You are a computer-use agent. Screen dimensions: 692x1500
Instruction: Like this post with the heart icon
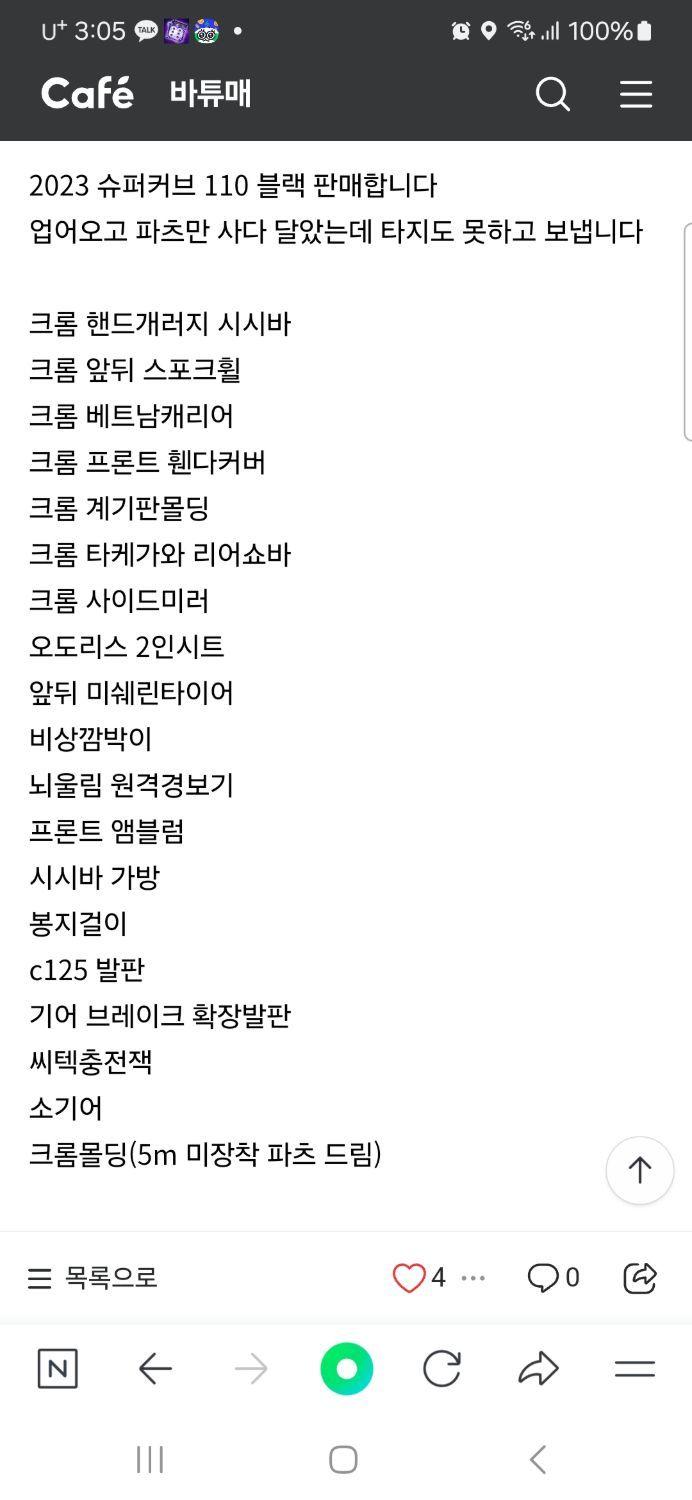(x=409, y=1277)
